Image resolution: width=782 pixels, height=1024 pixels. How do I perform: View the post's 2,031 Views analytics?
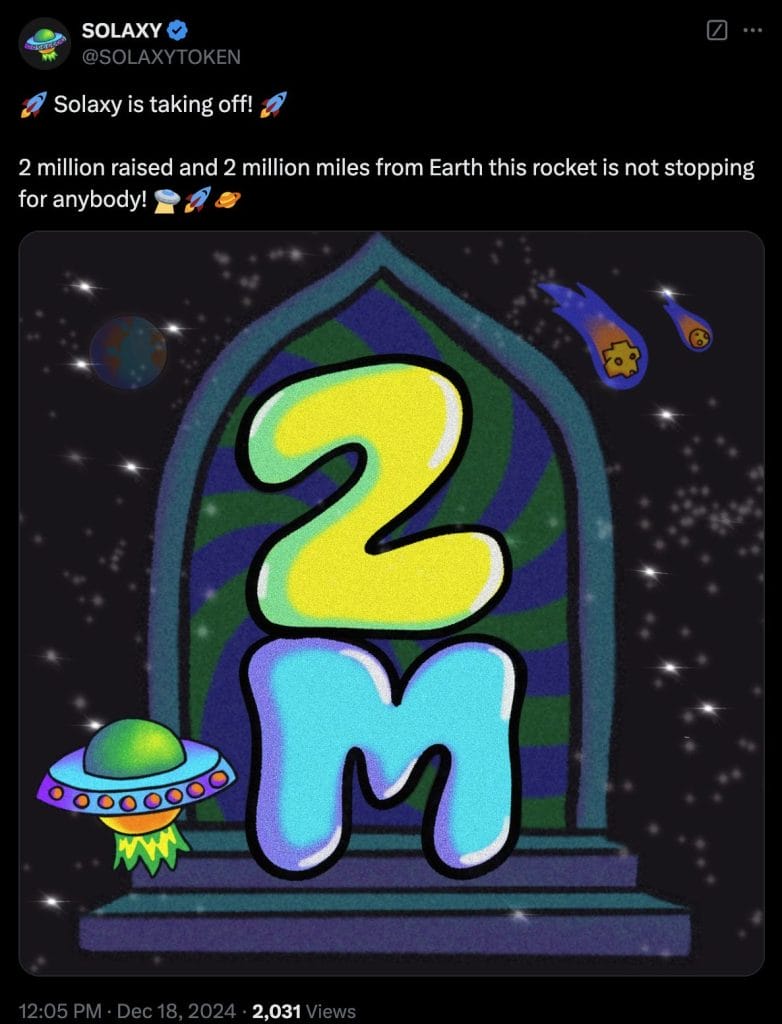(x=303, y=1011)
